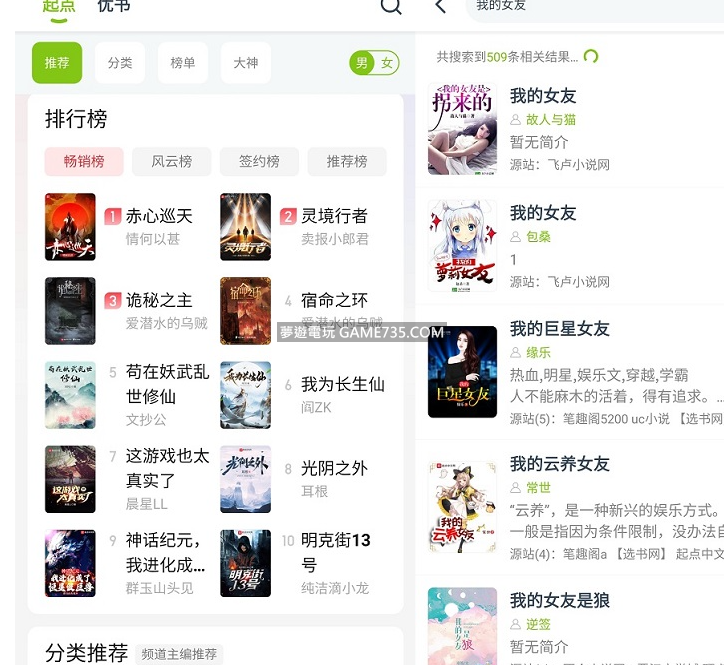Open 我的女友 by 包桑
The image size is (724, 665).
[543, 213]
